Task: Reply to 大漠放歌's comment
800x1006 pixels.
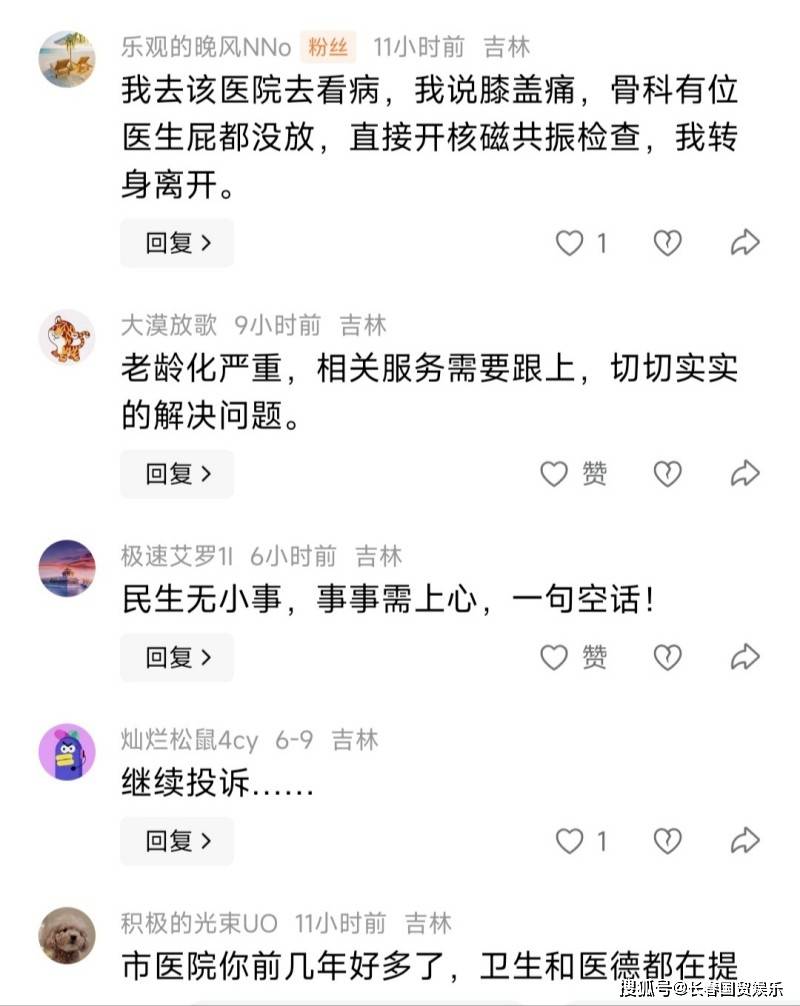Action: pyautogui.click(x=177, y=474)
